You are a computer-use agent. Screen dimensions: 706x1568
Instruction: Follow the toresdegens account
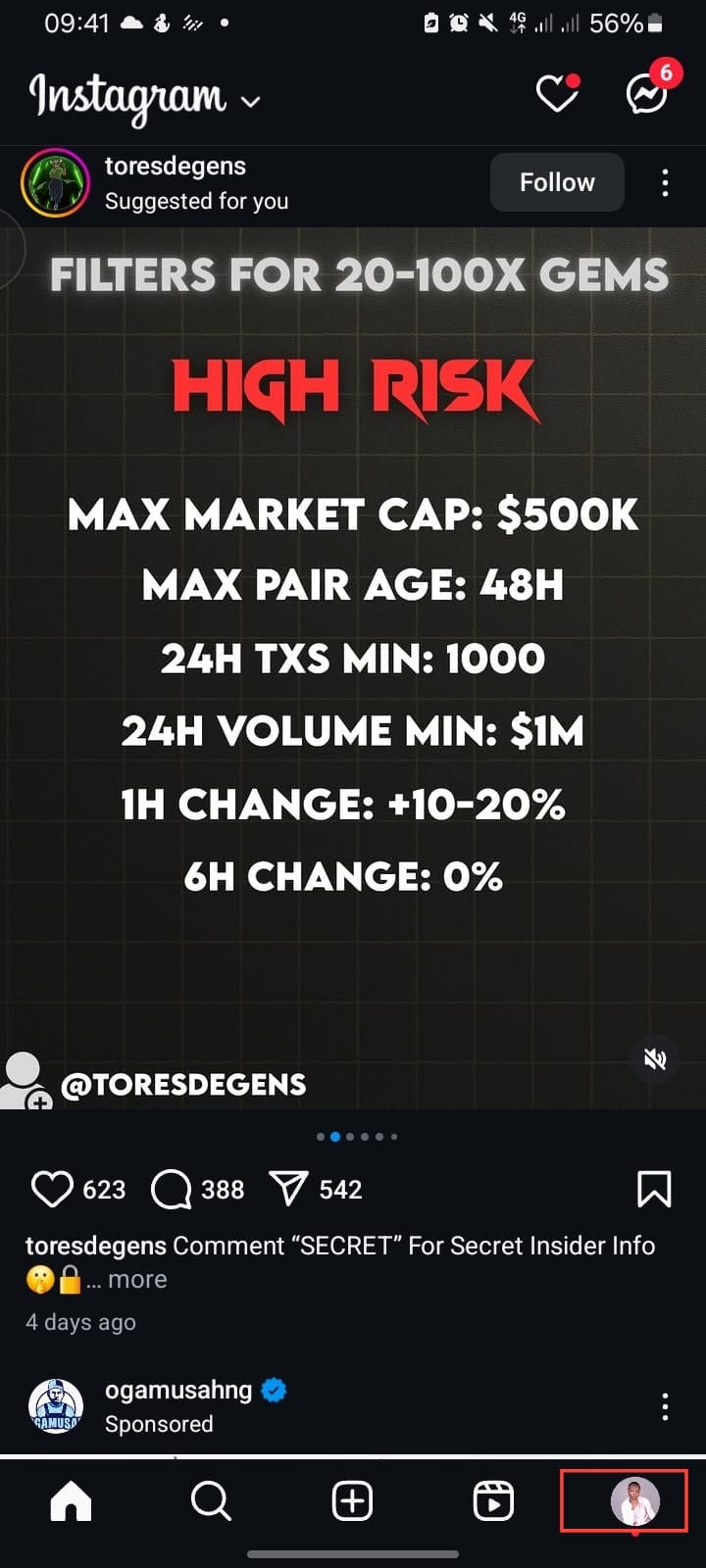(x=556, y=182)
